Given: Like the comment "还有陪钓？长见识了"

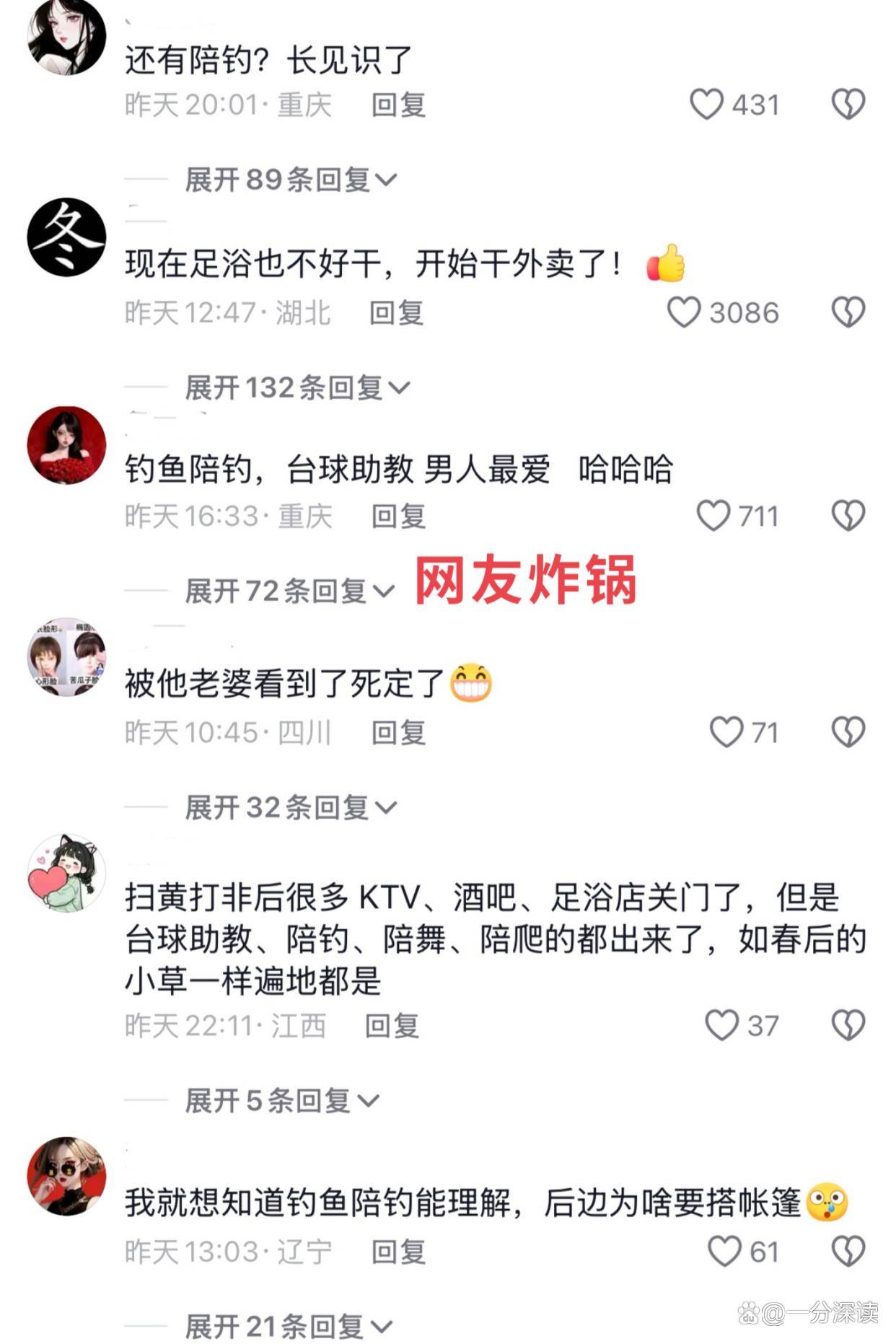Looking at the screenshot, I should 706,105.
